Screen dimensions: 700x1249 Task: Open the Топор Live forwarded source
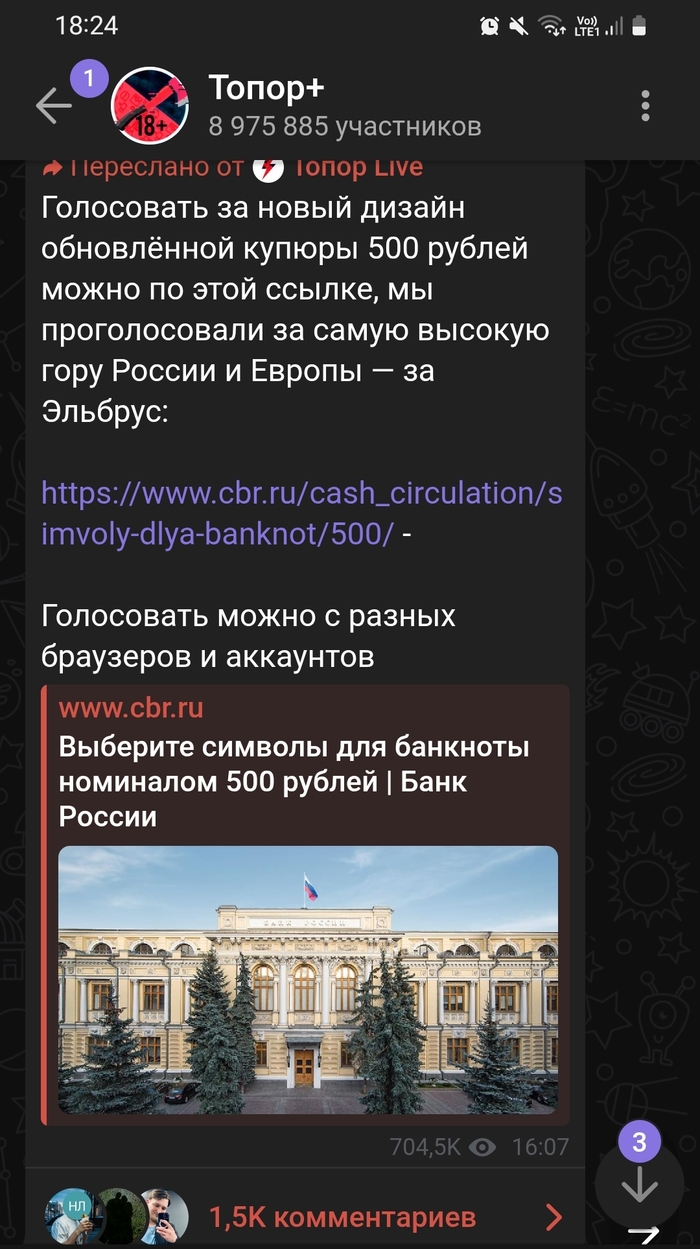[x=355, y=169]
